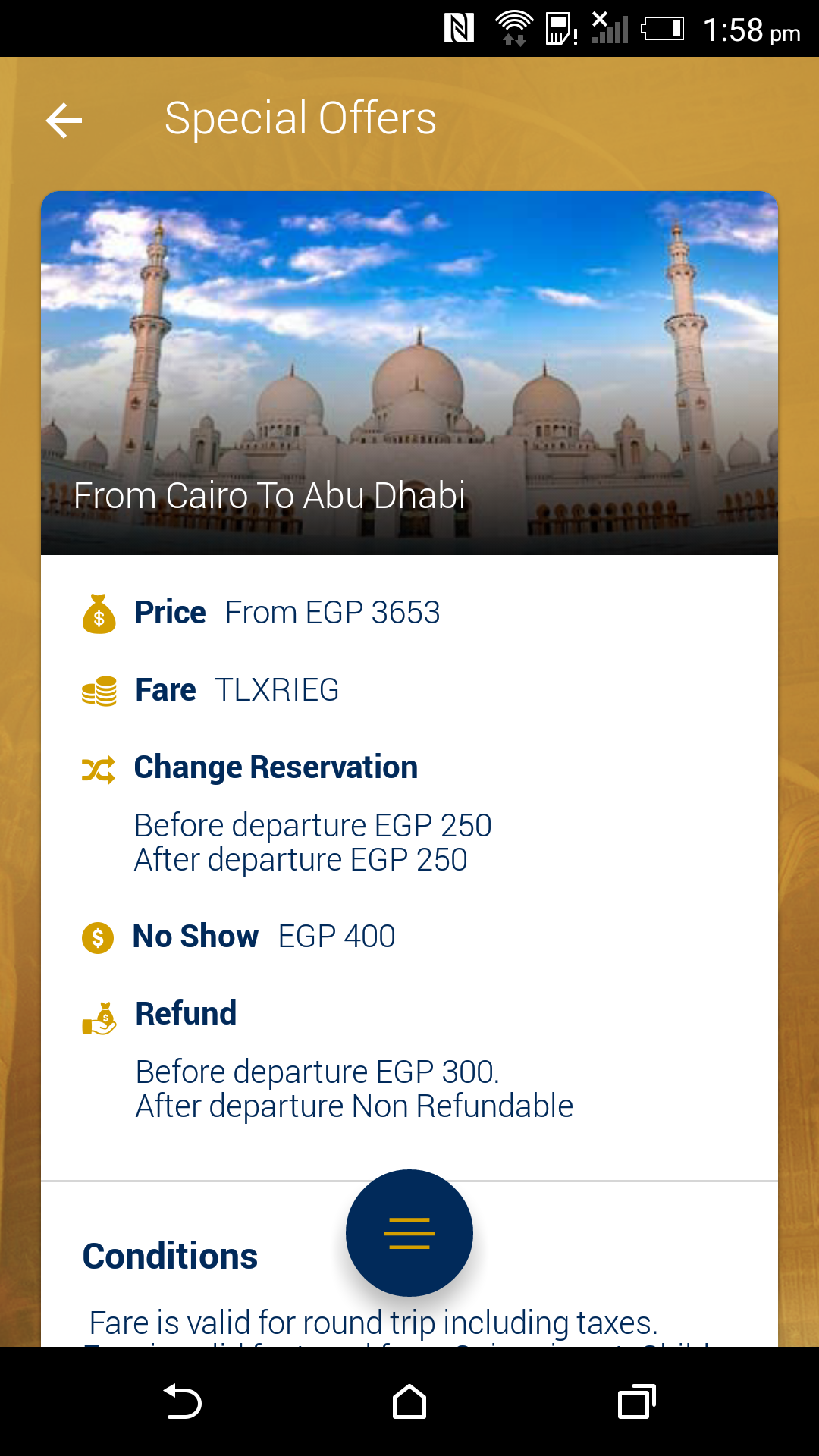Go to the home screen

coord(409,1401)
